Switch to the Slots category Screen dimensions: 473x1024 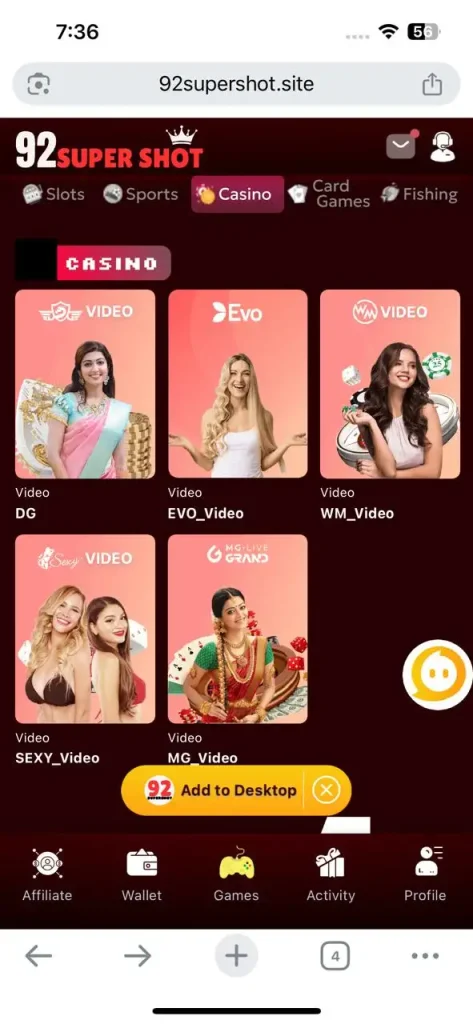pos(54,194)
